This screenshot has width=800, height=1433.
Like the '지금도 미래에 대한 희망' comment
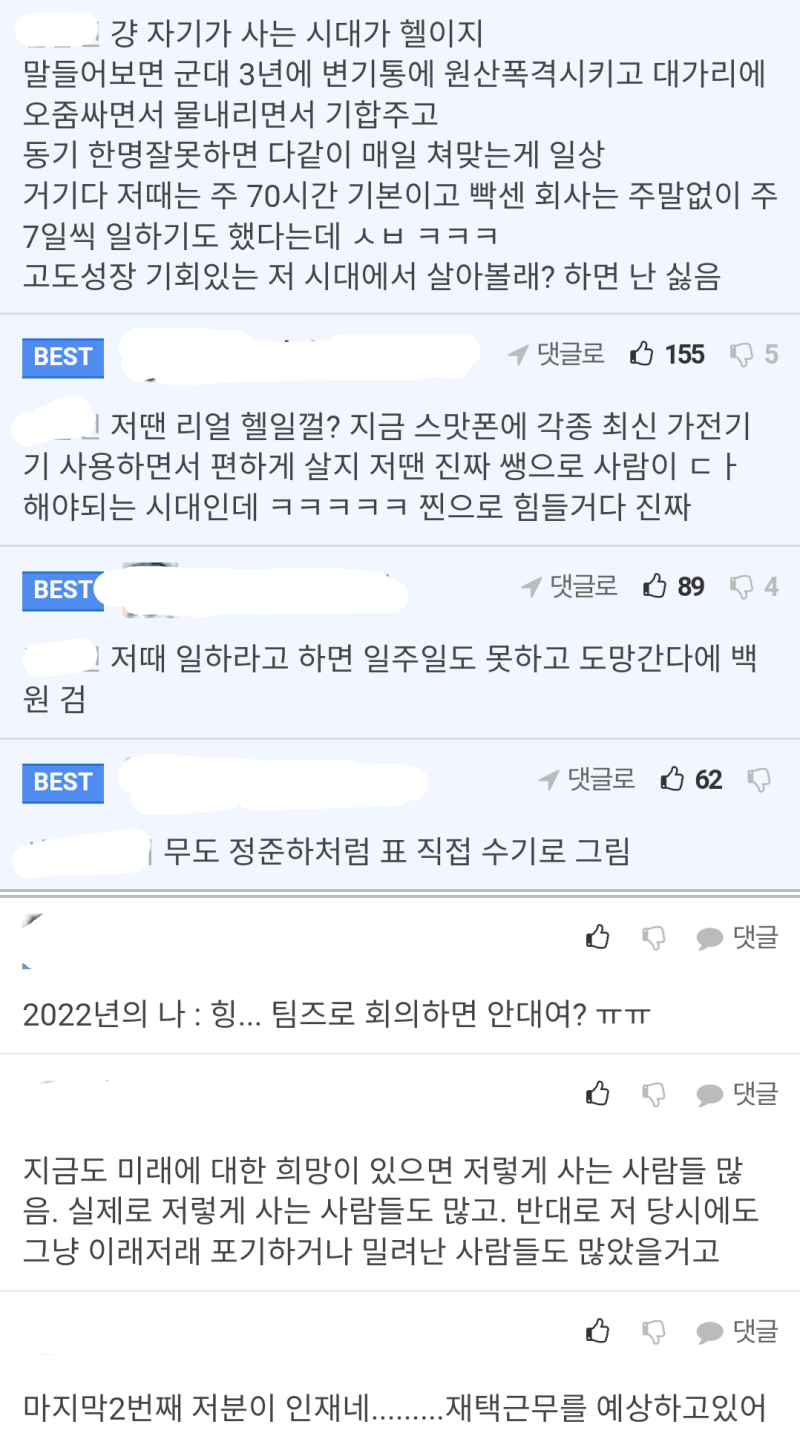click(x=598, y=1094)
